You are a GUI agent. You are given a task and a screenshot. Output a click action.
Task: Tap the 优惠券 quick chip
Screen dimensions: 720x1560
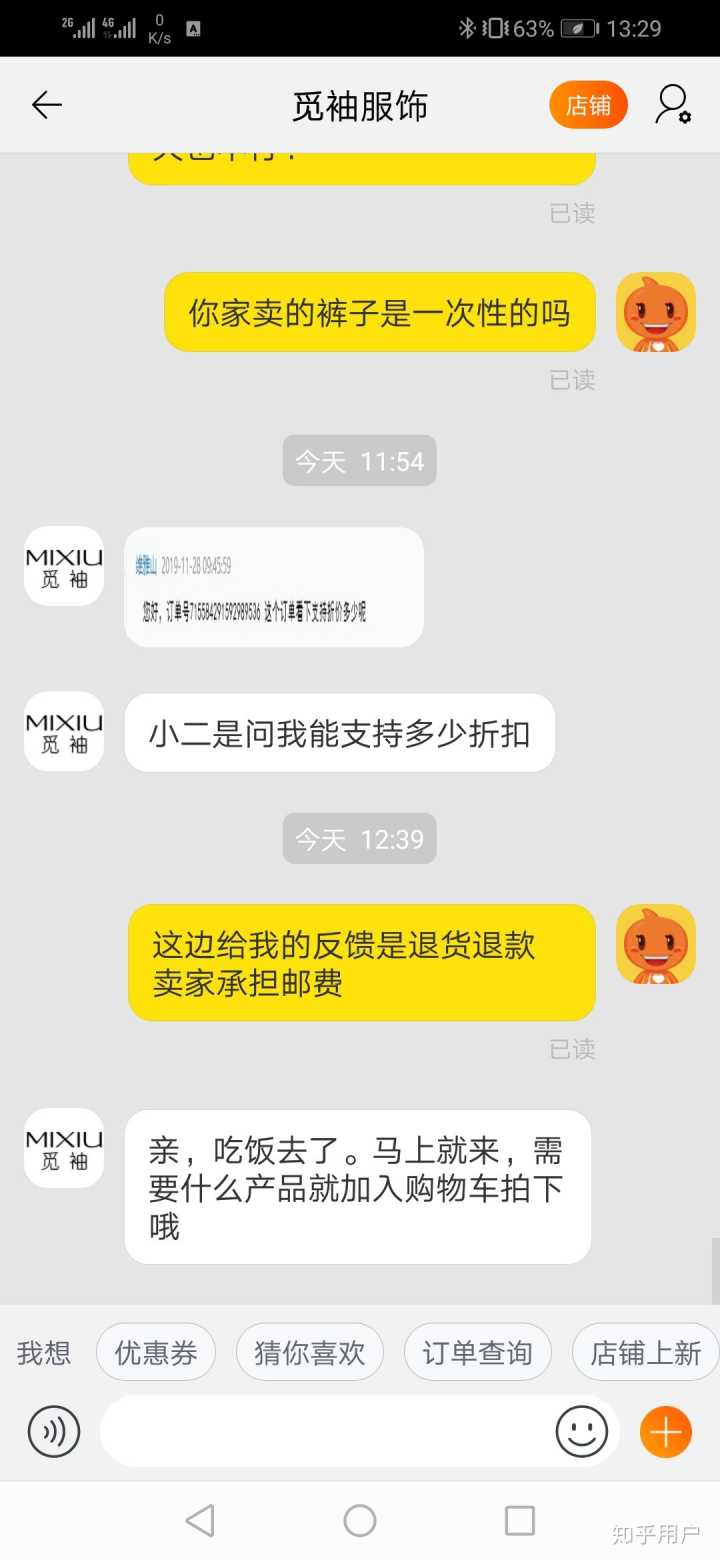156,1353
